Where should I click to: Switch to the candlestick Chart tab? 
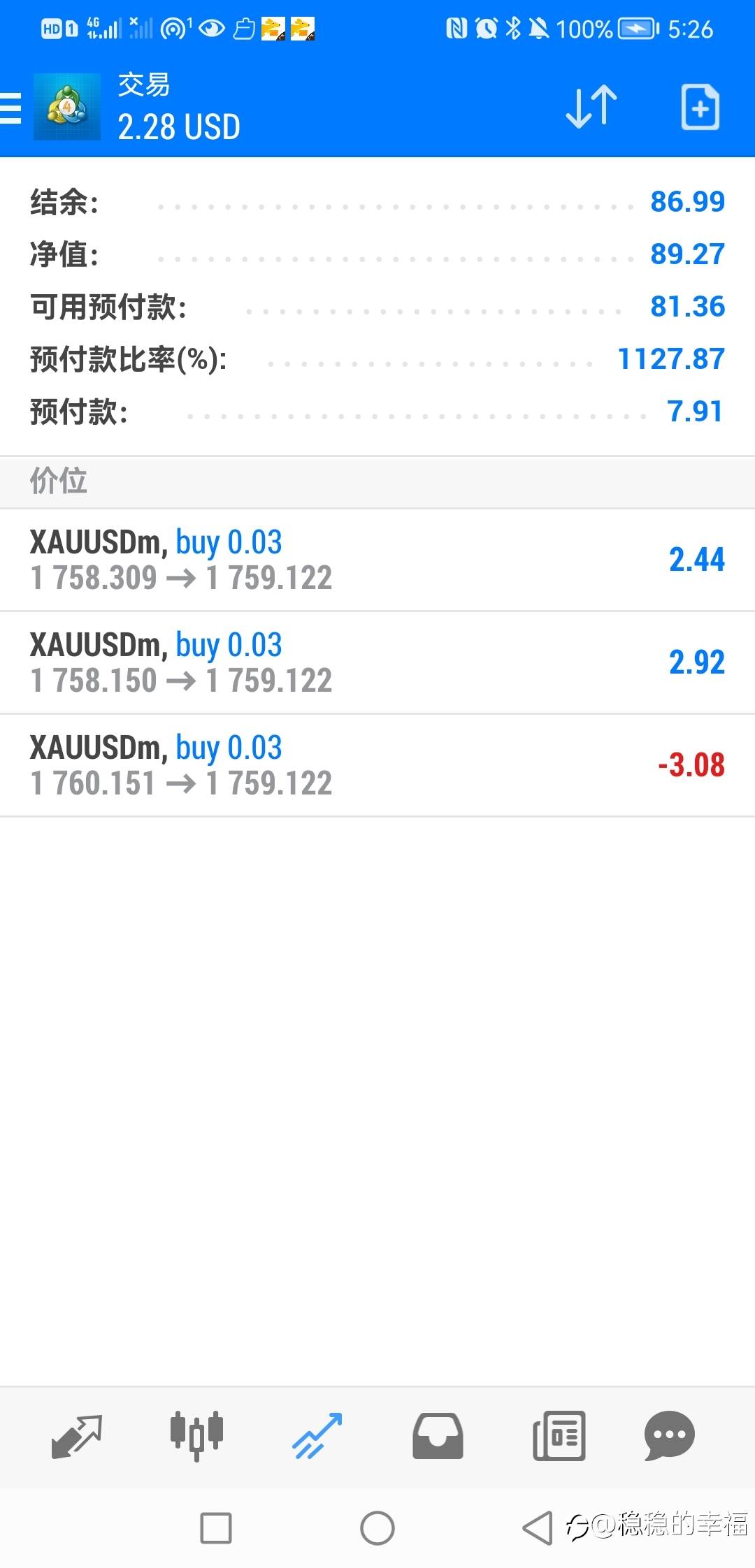pos(196,1435)
